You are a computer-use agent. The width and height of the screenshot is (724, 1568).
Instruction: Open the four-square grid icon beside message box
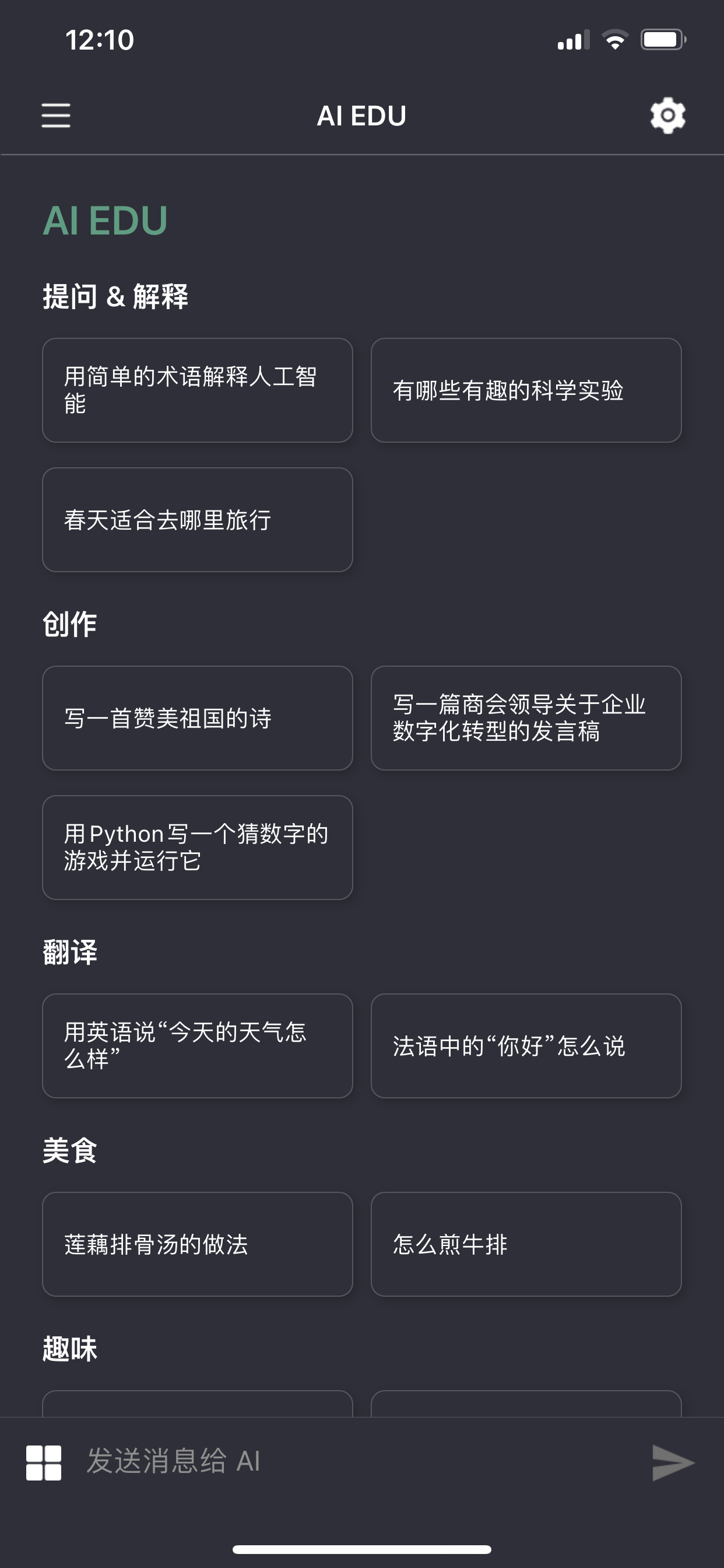click(x=44, y=1462)
